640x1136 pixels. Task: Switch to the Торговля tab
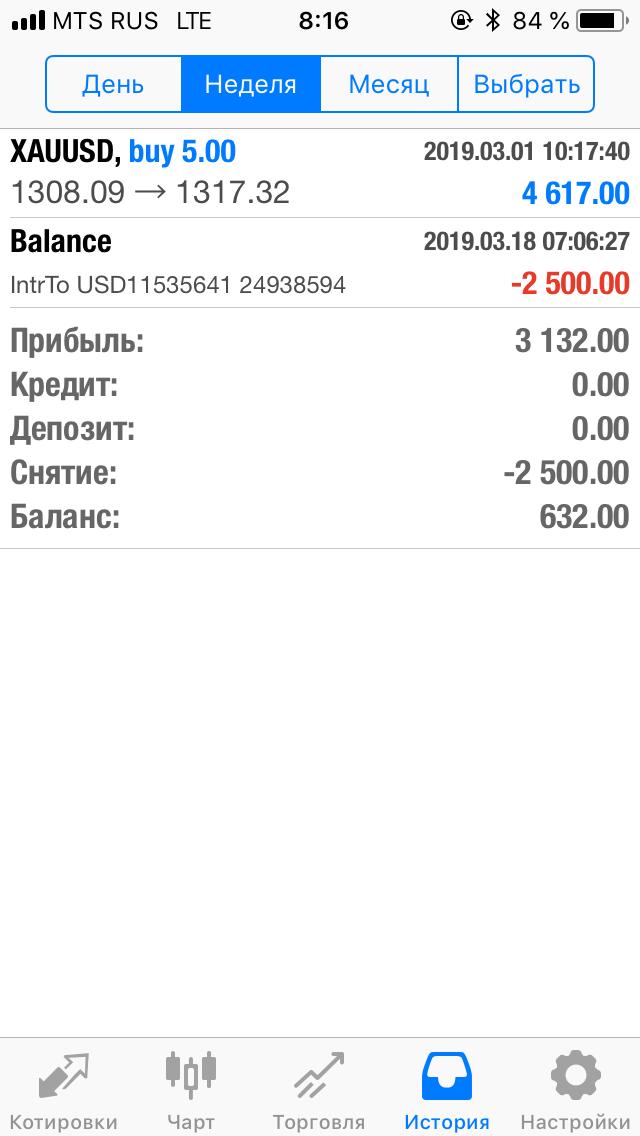point(319,1089)
